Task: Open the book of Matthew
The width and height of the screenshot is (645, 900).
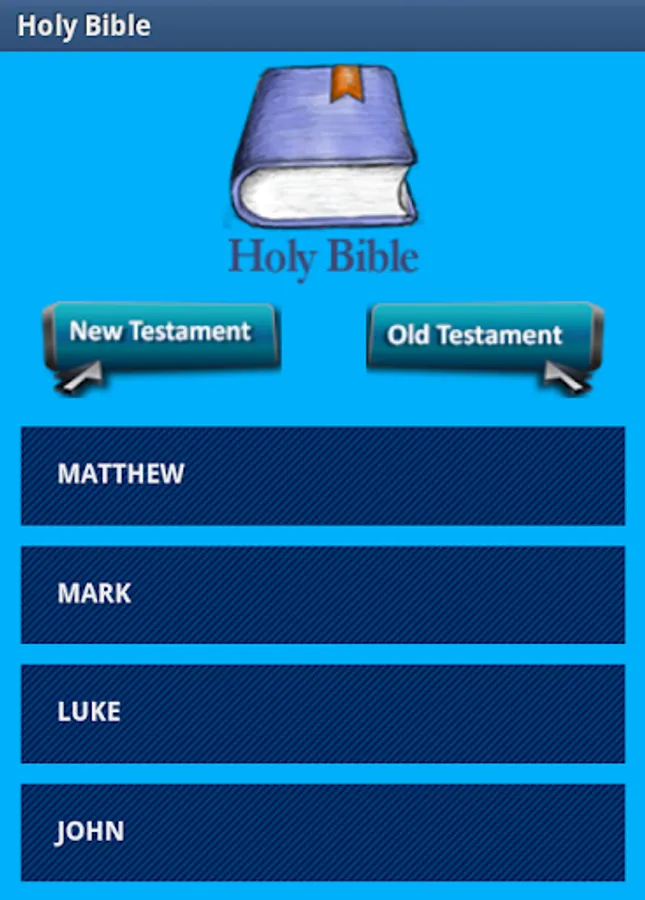Action: [323, 475]
